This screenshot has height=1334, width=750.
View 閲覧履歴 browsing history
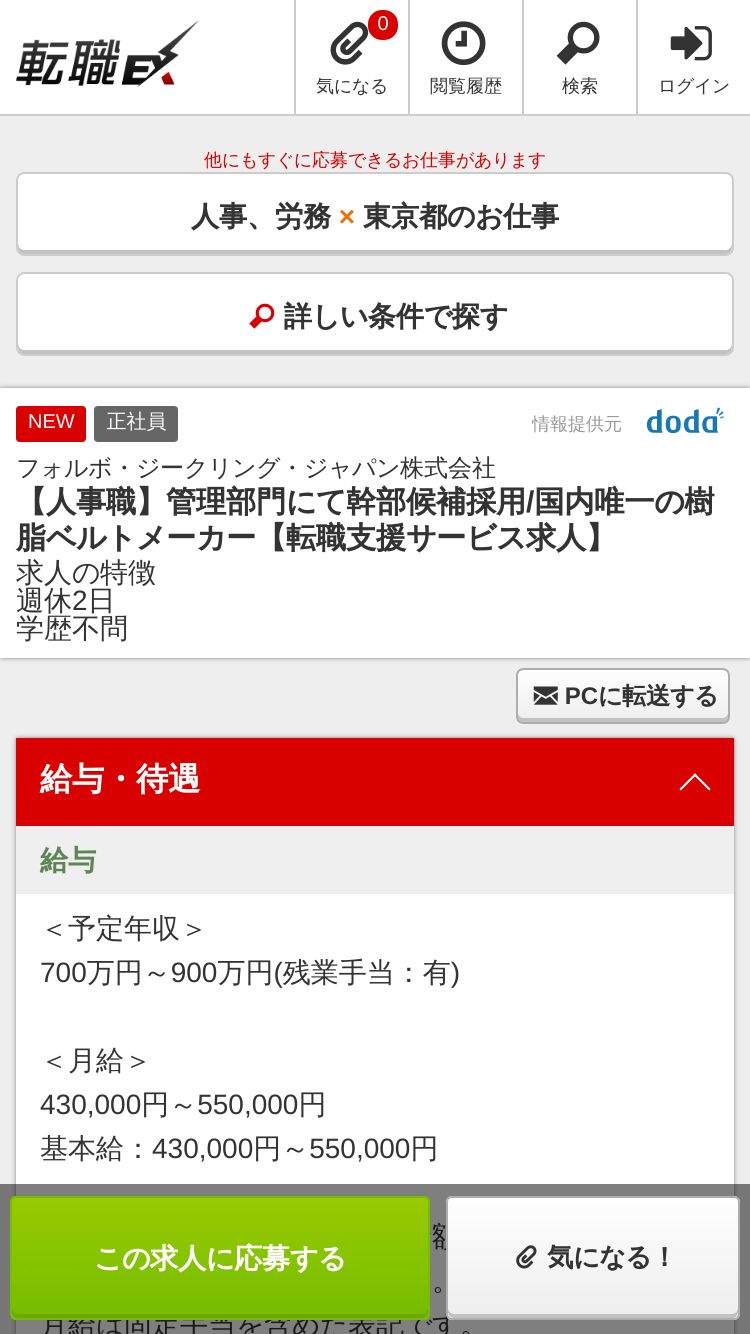pyautogui.click(x=466, y=58)
